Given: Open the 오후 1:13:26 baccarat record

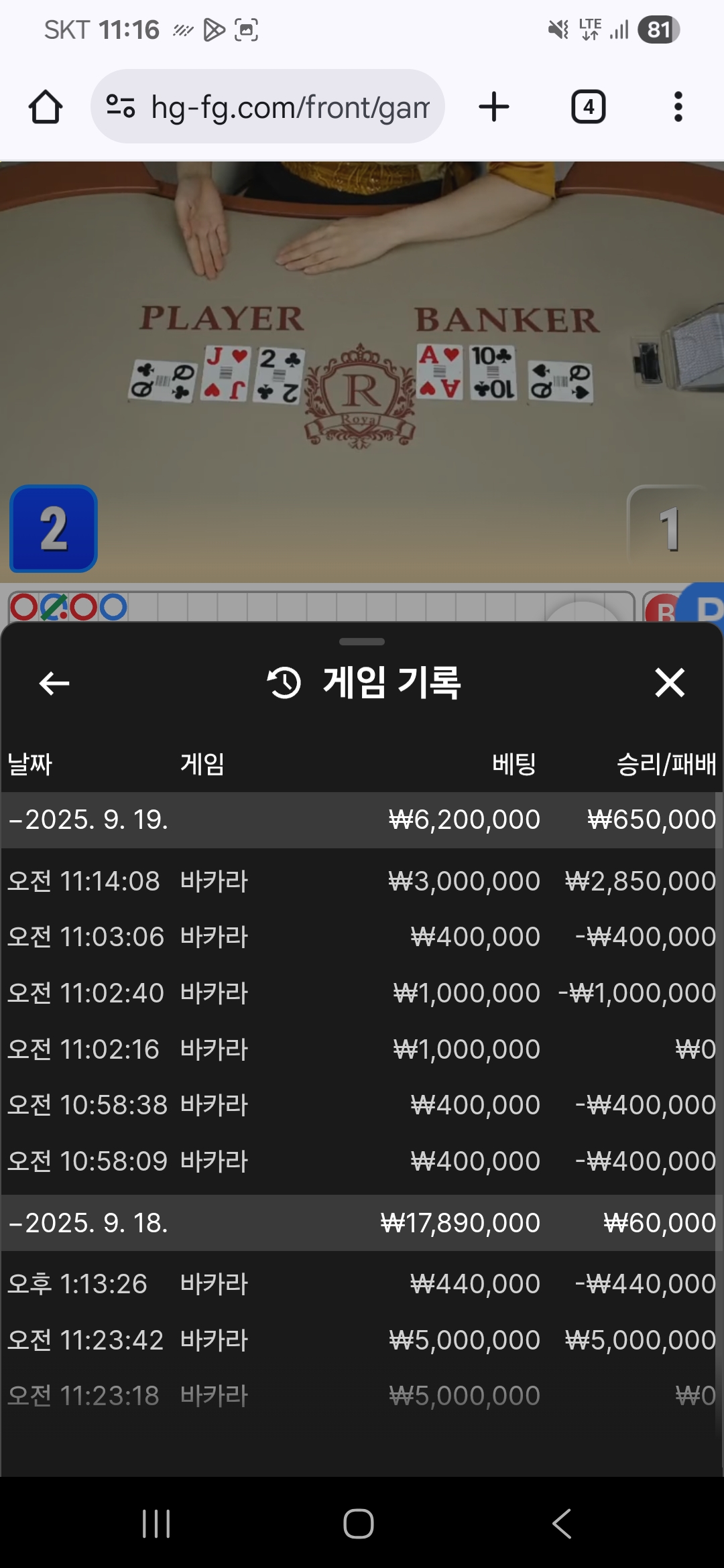Looking at the screenshot, I should click(362, 1284).
